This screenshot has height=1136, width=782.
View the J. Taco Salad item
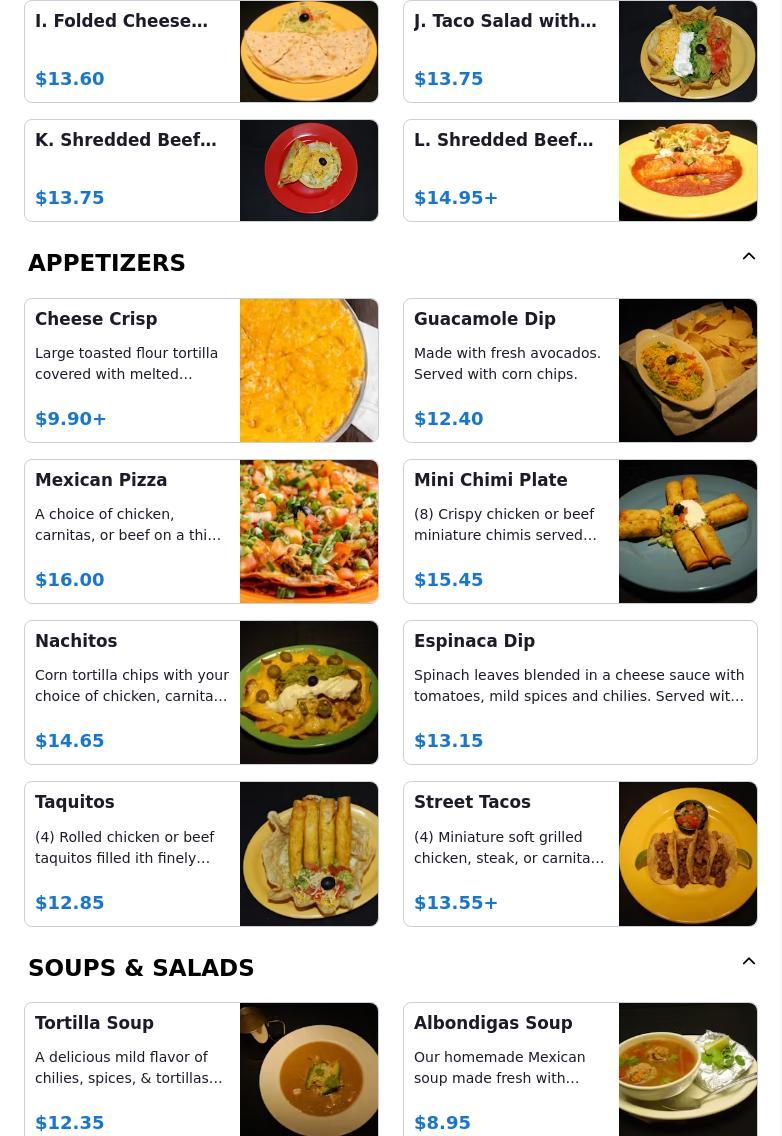pyautogui.click(x=580, y=51)
